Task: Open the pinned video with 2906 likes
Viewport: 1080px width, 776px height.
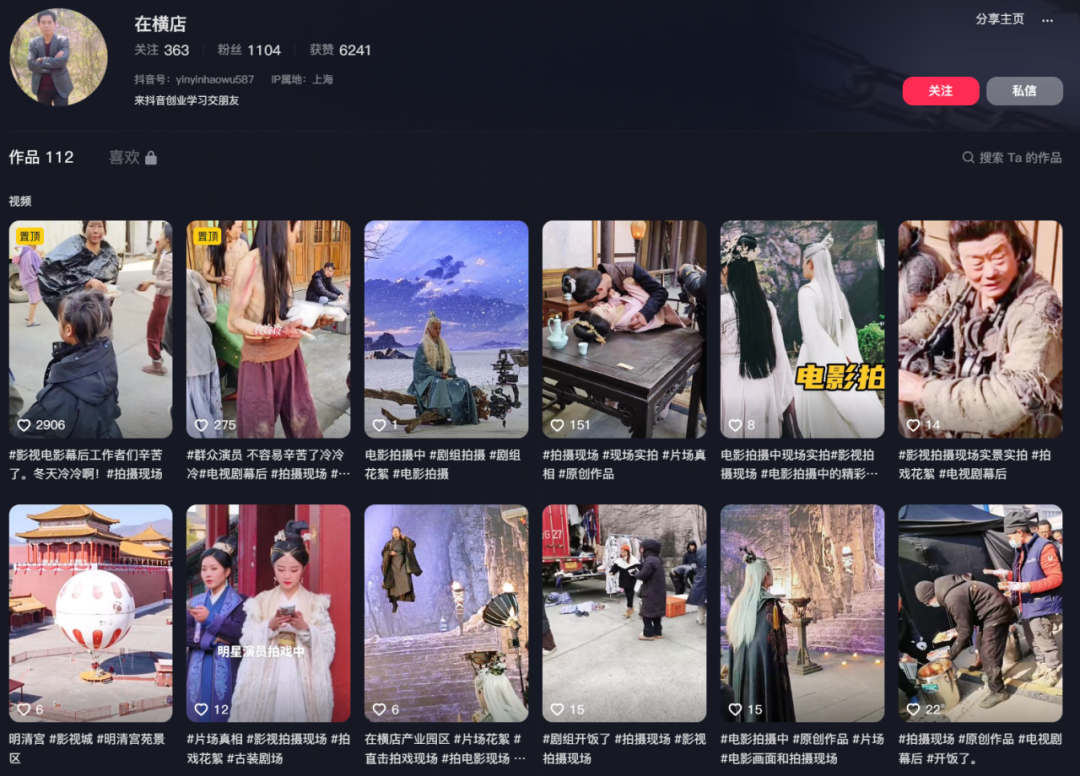Action: point(90,329)
